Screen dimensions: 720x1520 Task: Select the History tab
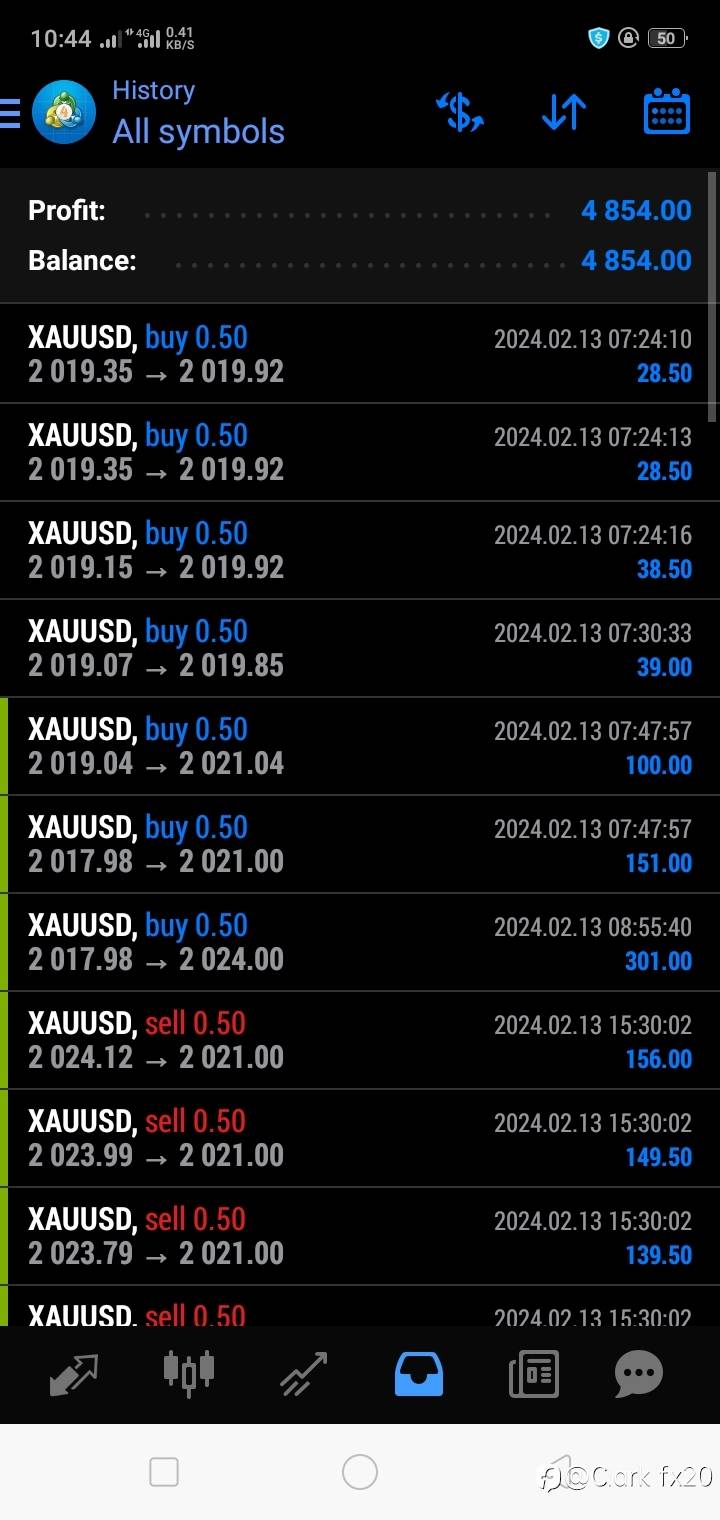[419, 1374]
